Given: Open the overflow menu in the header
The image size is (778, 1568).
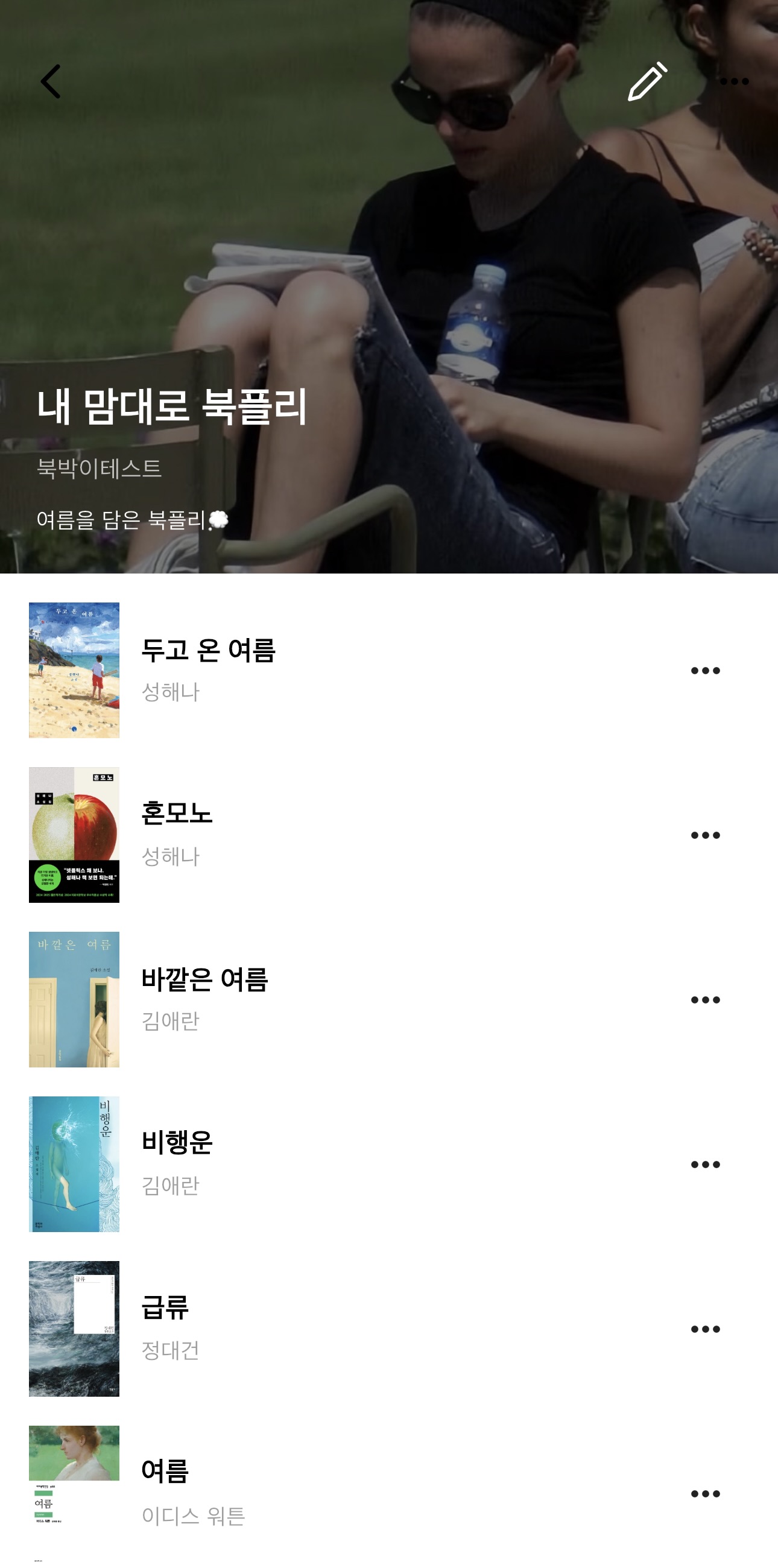Looking at the screenshot, I should point(733,81).
